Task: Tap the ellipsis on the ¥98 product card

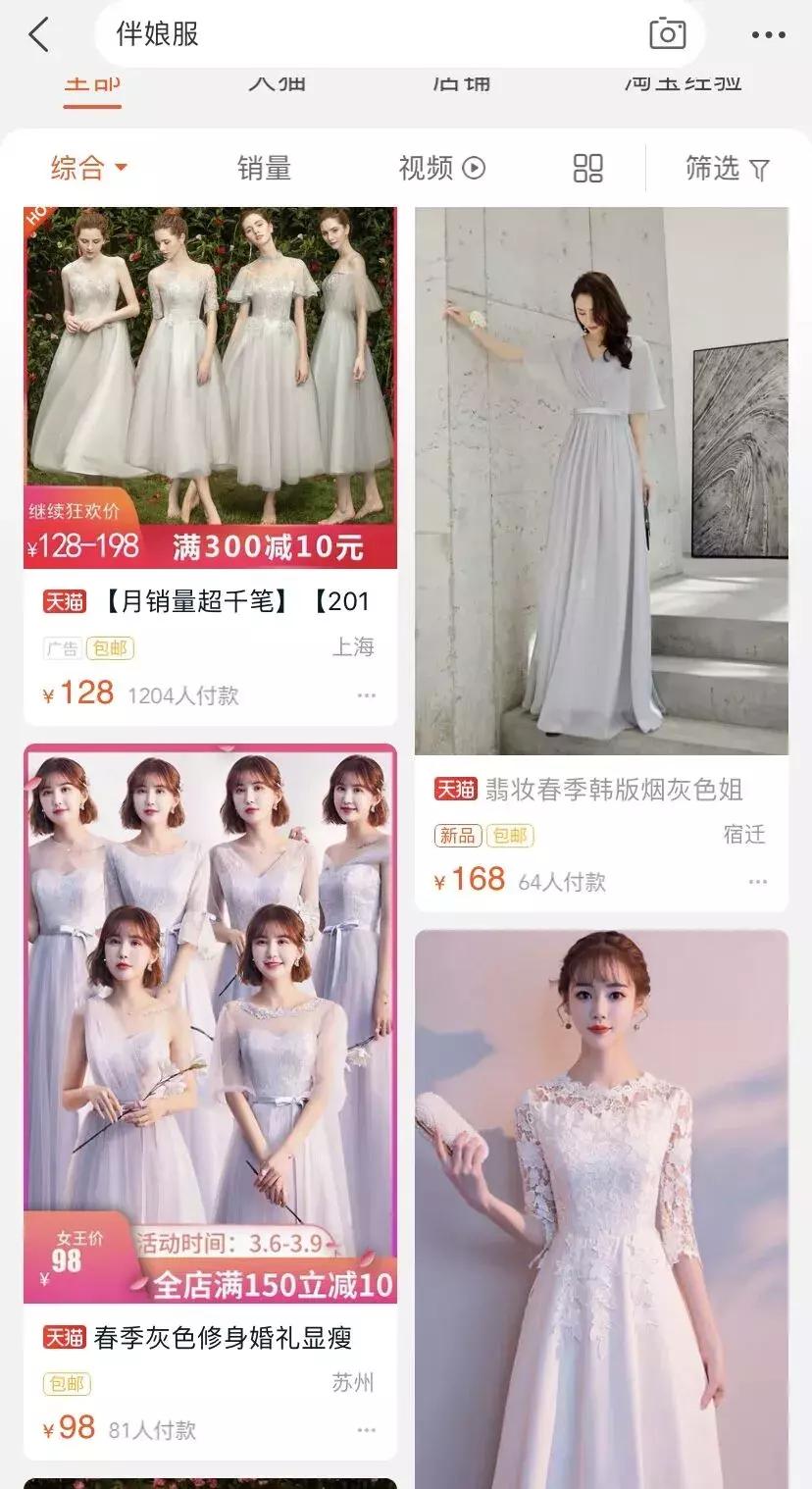Action: pyautogui.click(x=368, y=1429)
